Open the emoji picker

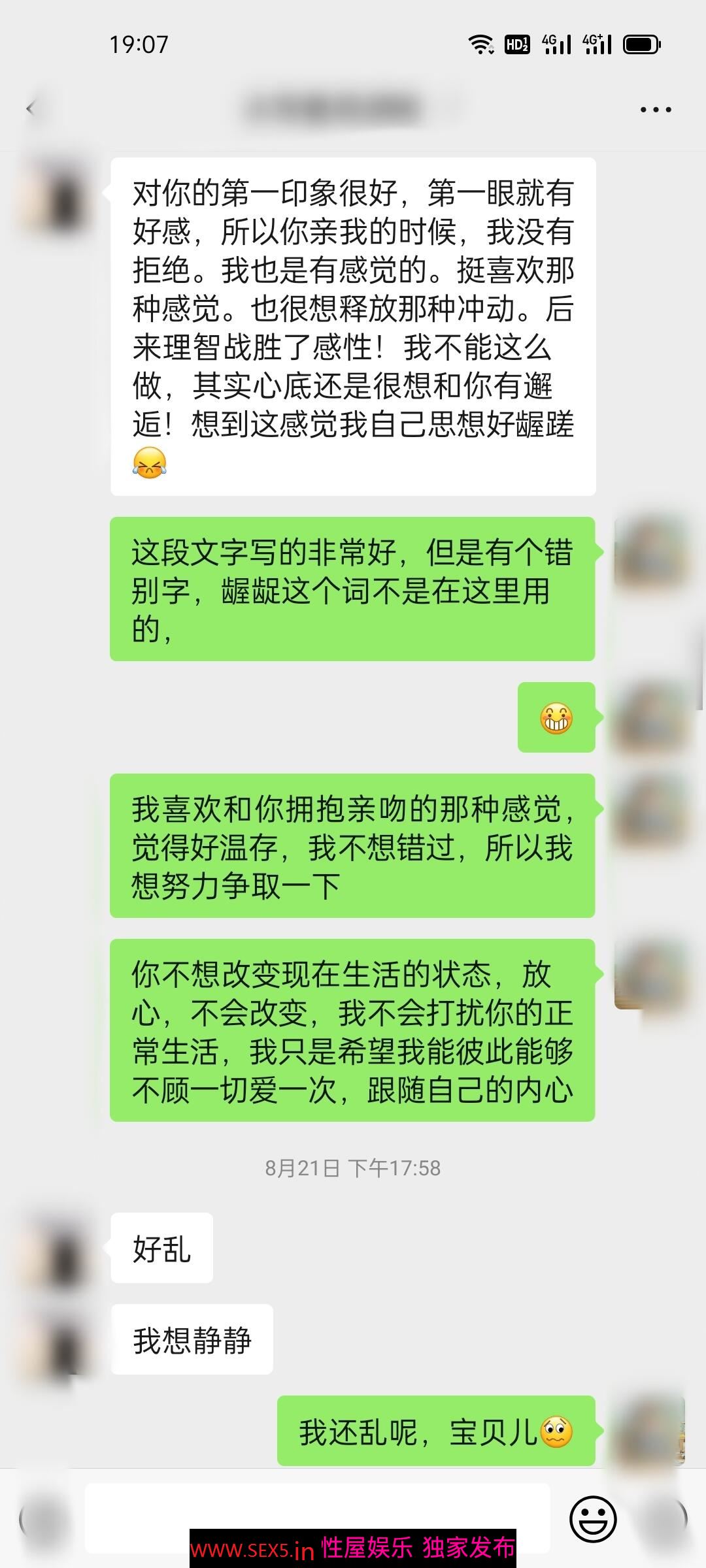coord(593,1518)
